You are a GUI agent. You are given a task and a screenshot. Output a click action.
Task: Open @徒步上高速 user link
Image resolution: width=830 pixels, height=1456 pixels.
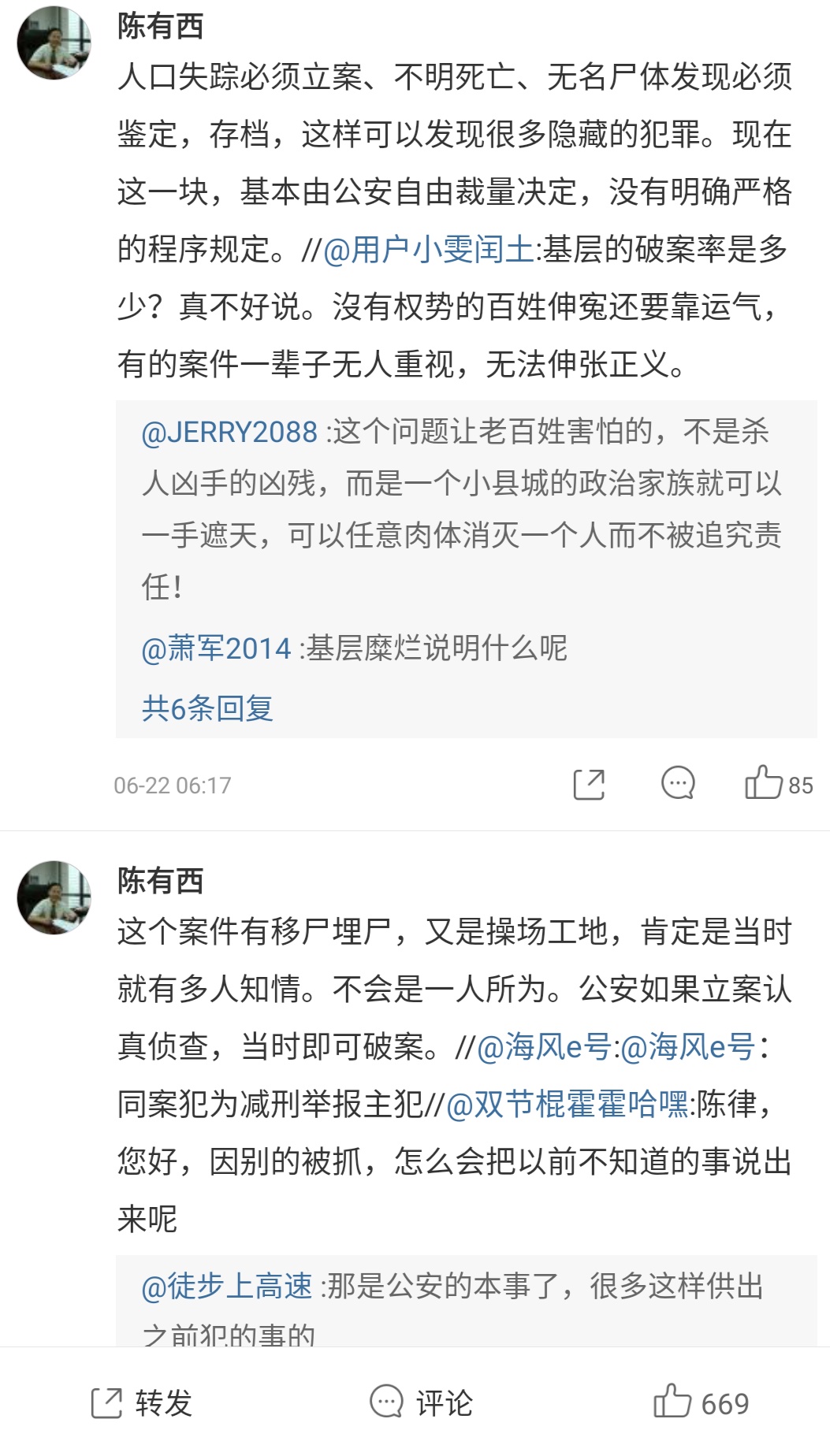pyautogui.click(x=227, y=1287)
